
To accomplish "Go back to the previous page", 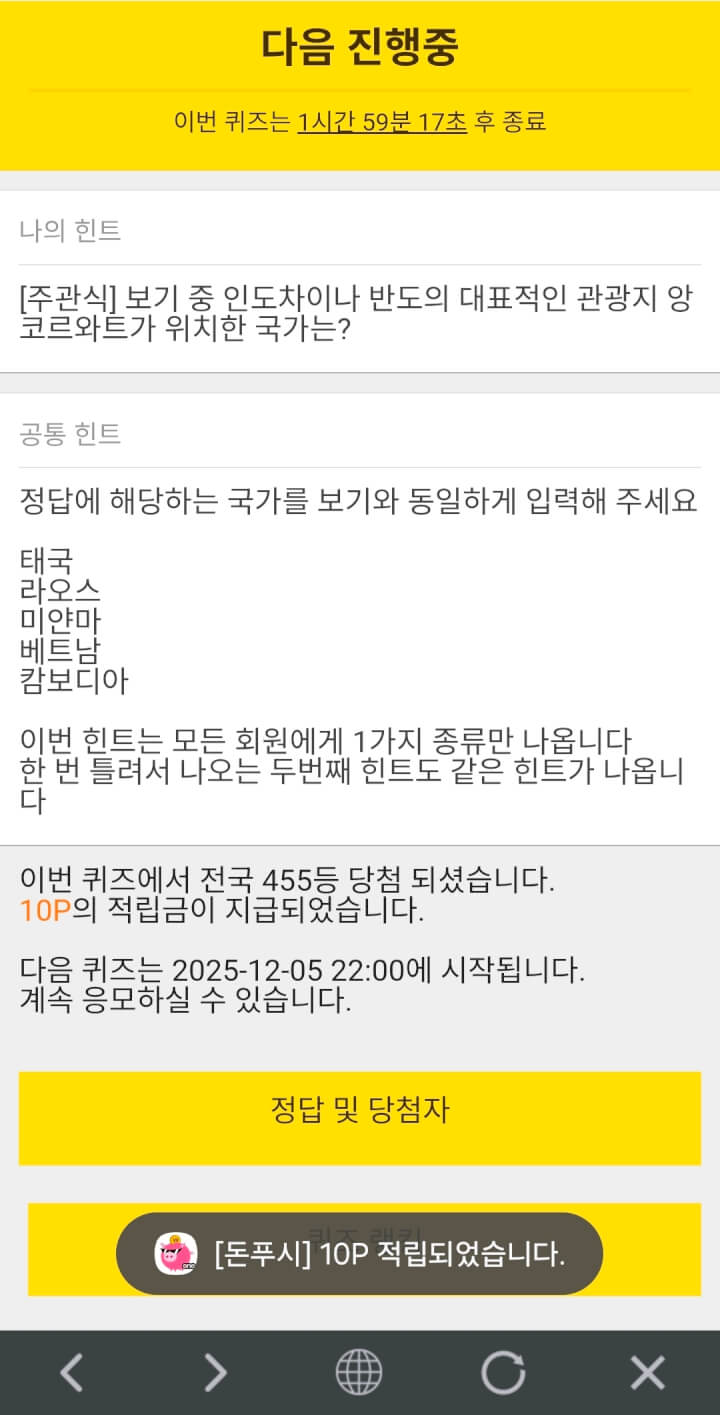I will click(x=72, y=1372).
